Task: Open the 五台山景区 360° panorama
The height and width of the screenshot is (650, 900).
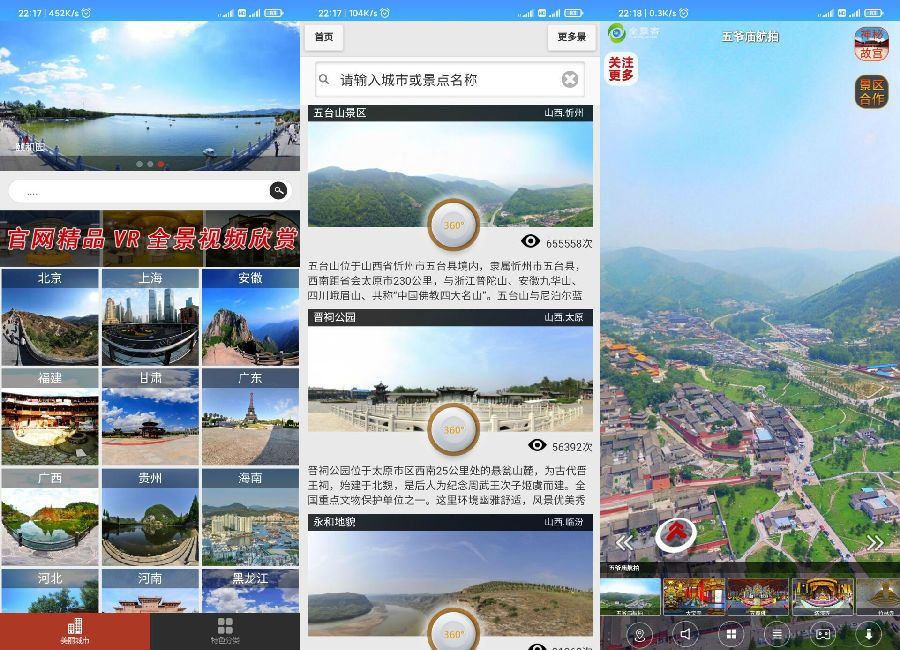Action: (453, 224)
